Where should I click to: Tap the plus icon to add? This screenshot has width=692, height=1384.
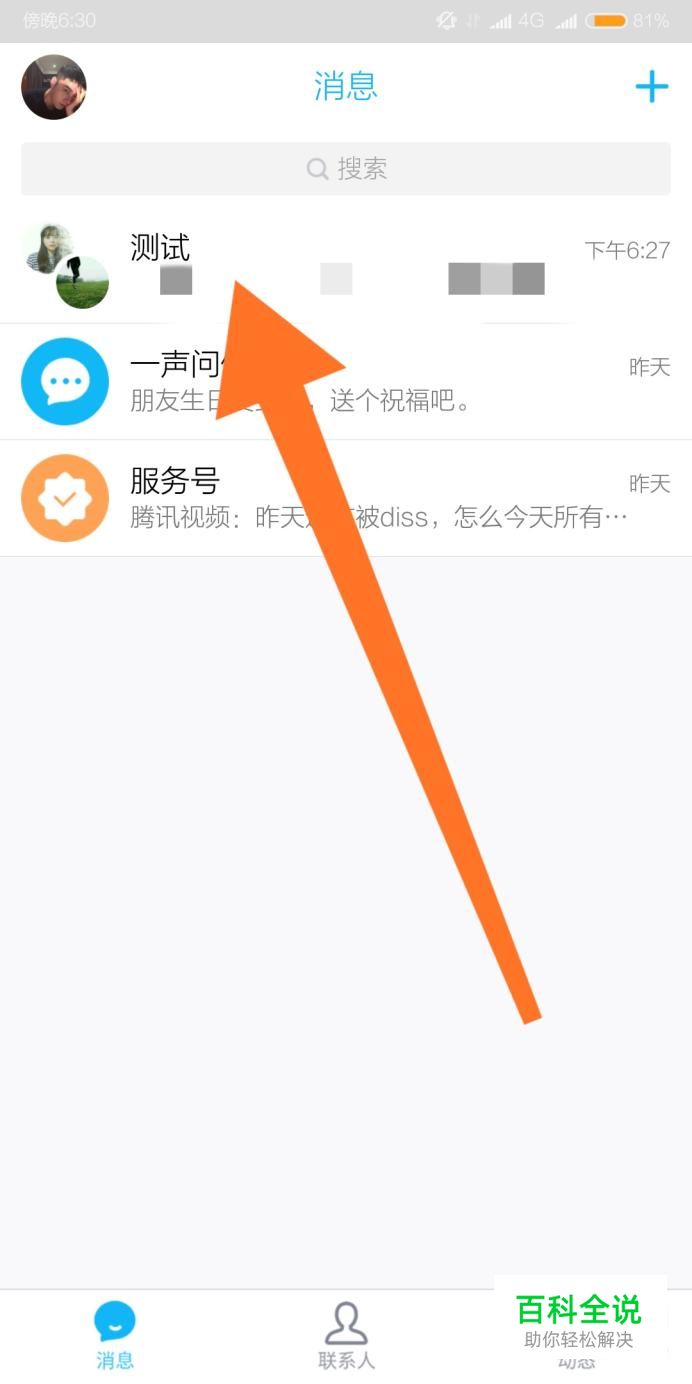651,87
